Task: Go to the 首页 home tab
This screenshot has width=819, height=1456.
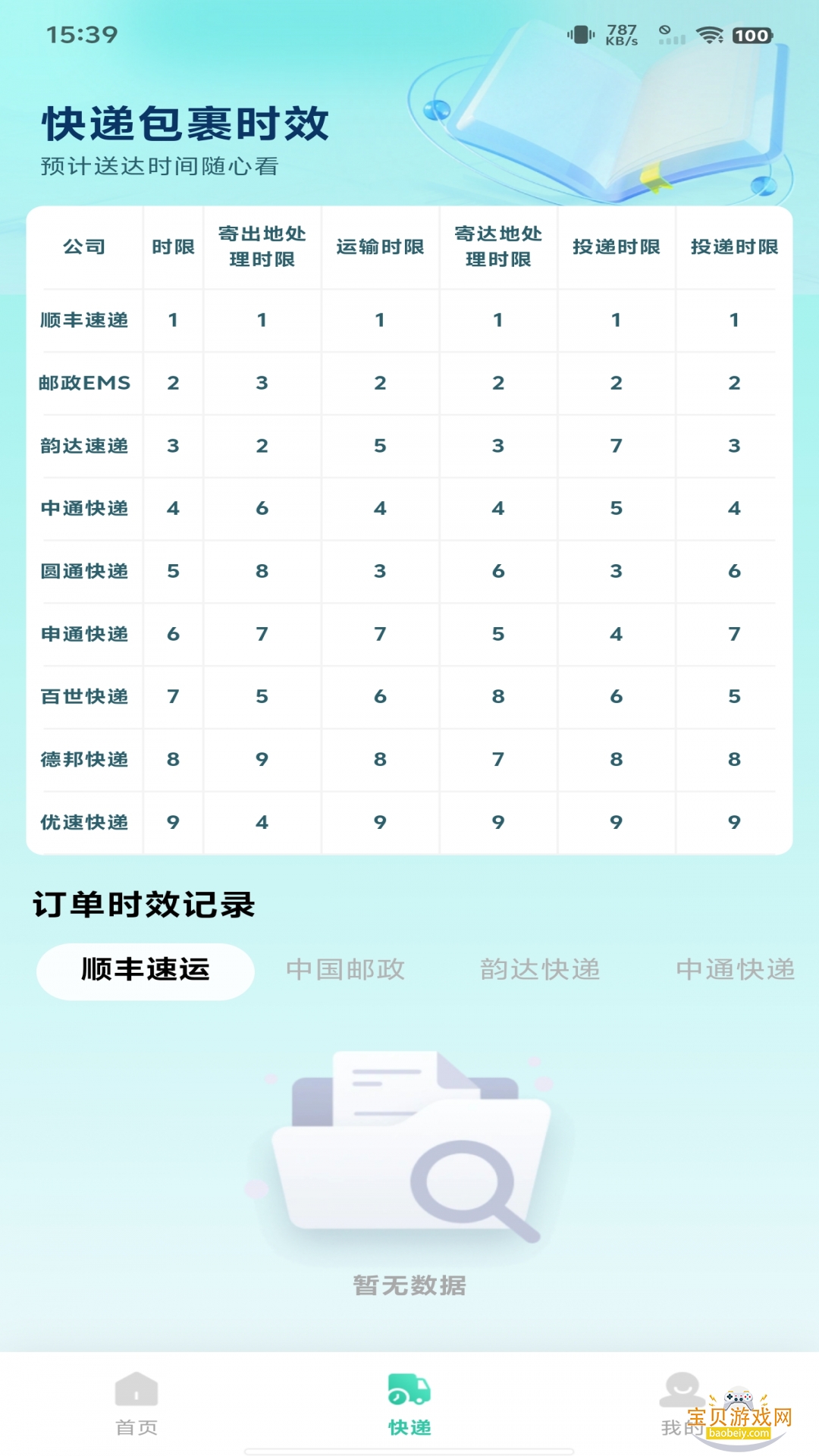Action: pos(136,1404)
